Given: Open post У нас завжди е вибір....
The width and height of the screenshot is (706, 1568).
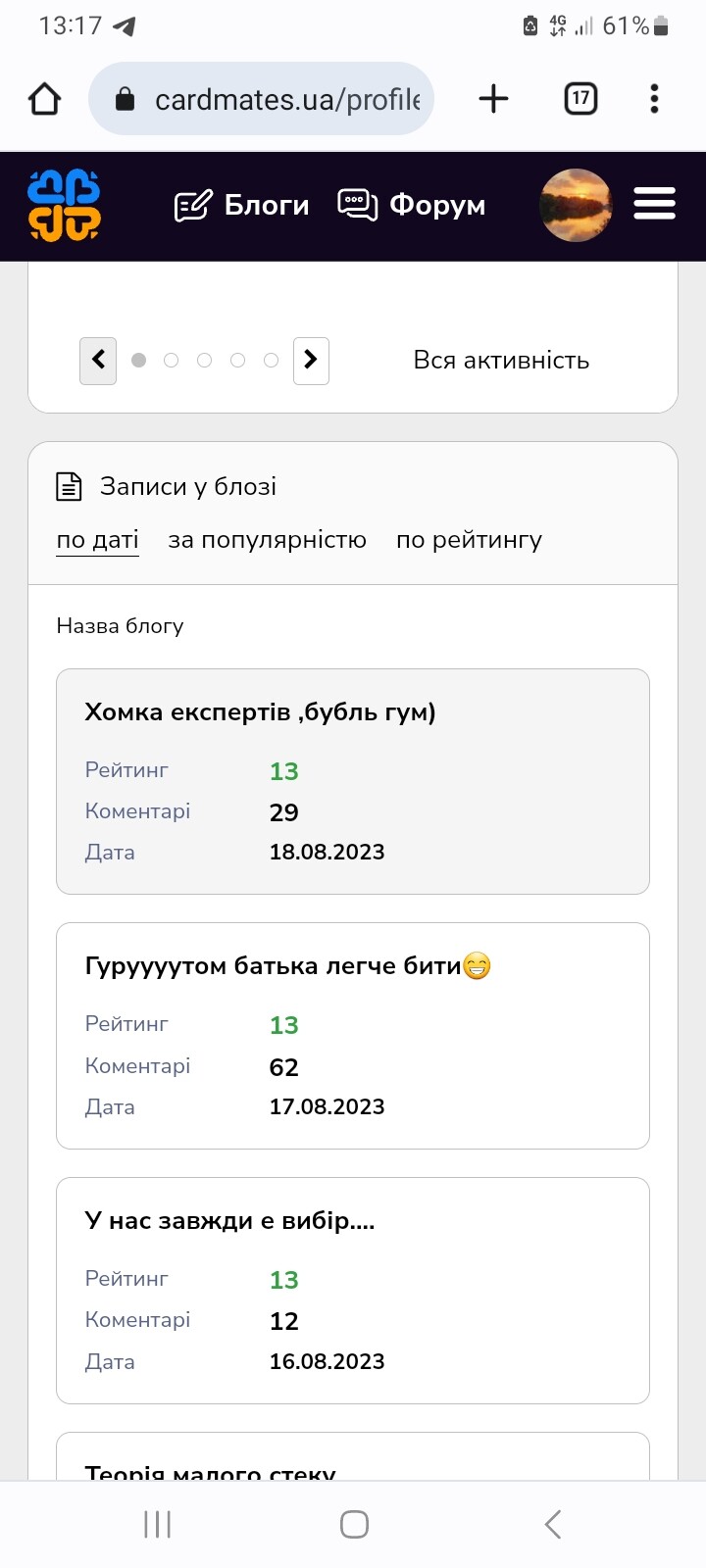Looking at the screenshot, I should point(229,1221).
